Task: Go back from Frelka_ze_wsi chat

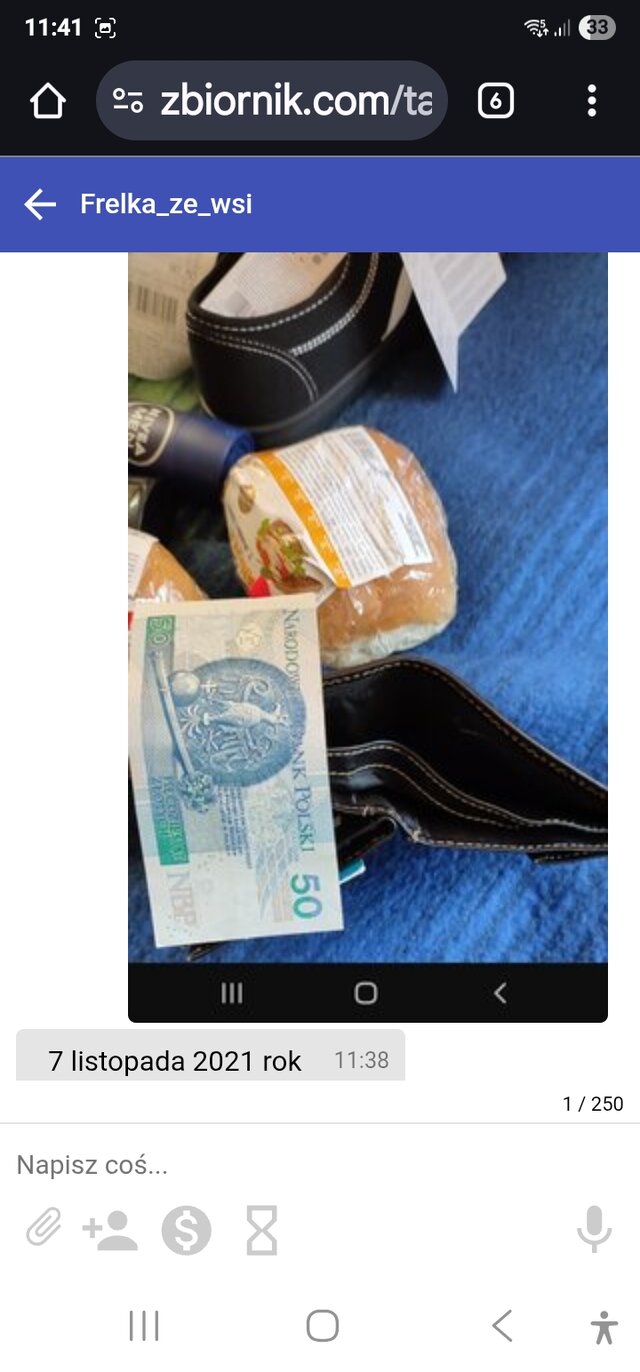Action: (40, 205)
